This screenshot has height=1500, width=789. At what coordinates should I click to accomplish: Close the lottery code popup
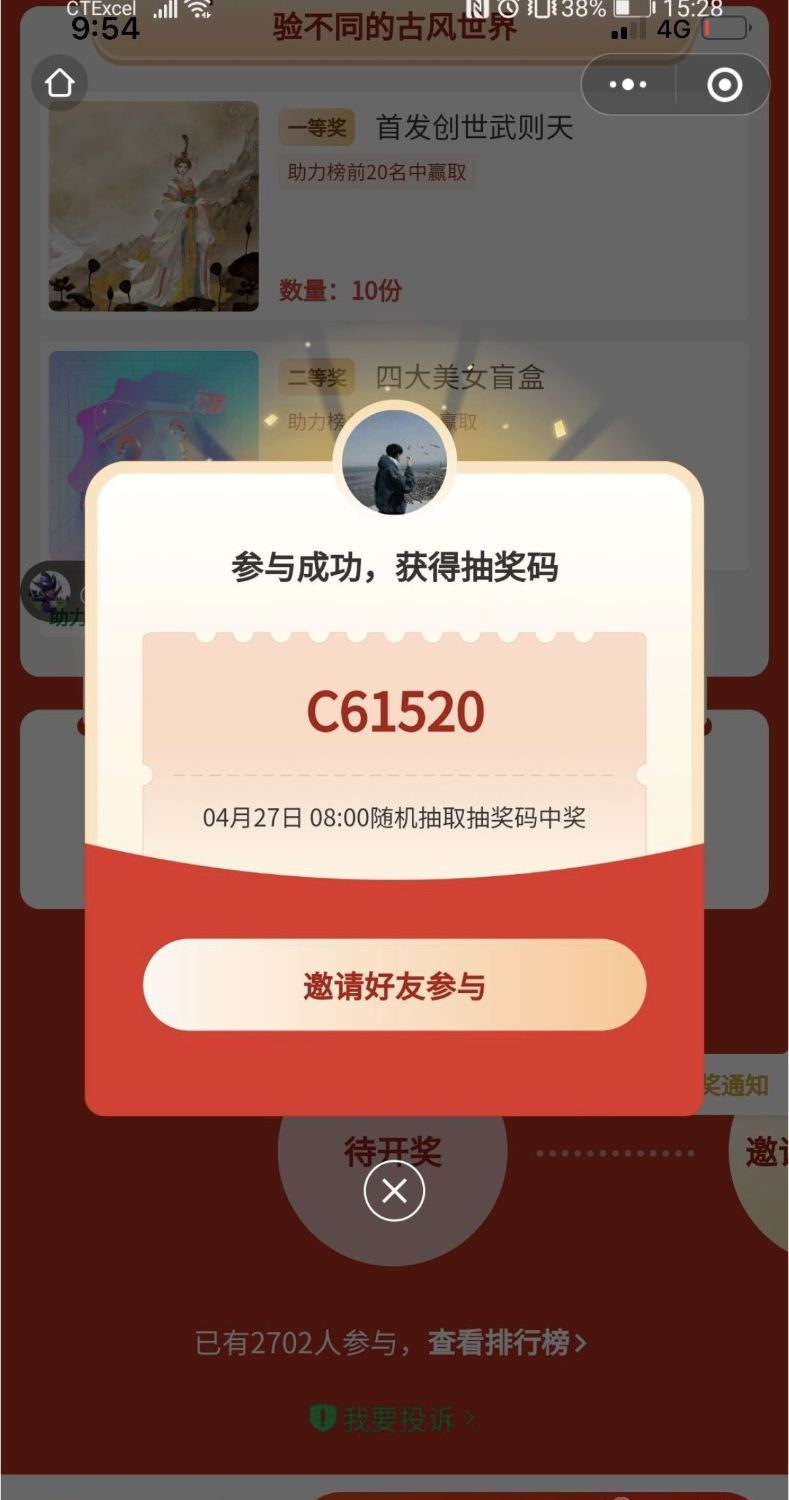(x=394, y=1191)
